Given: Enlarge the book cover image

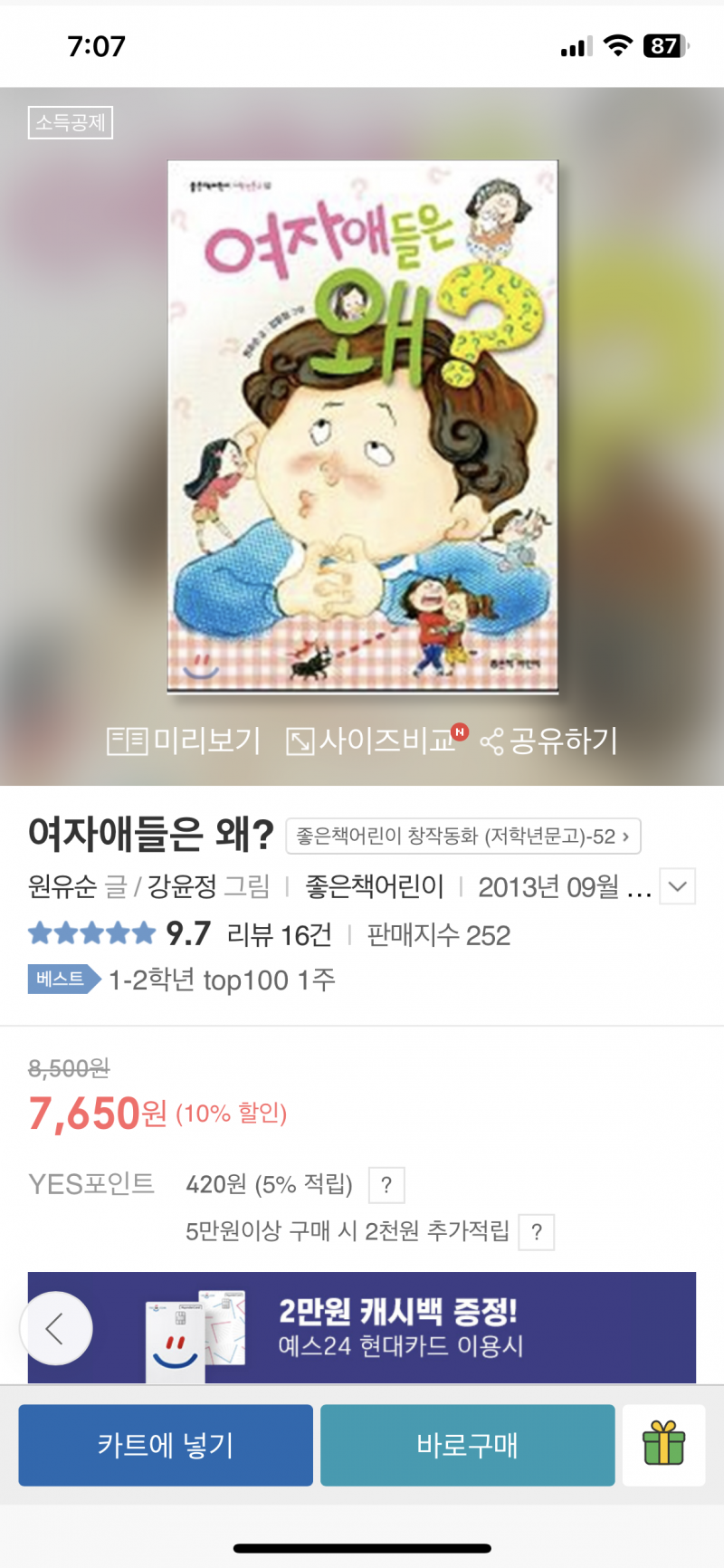Looking at the screenshot, I should pyautogui.click(x=362, y=425).
